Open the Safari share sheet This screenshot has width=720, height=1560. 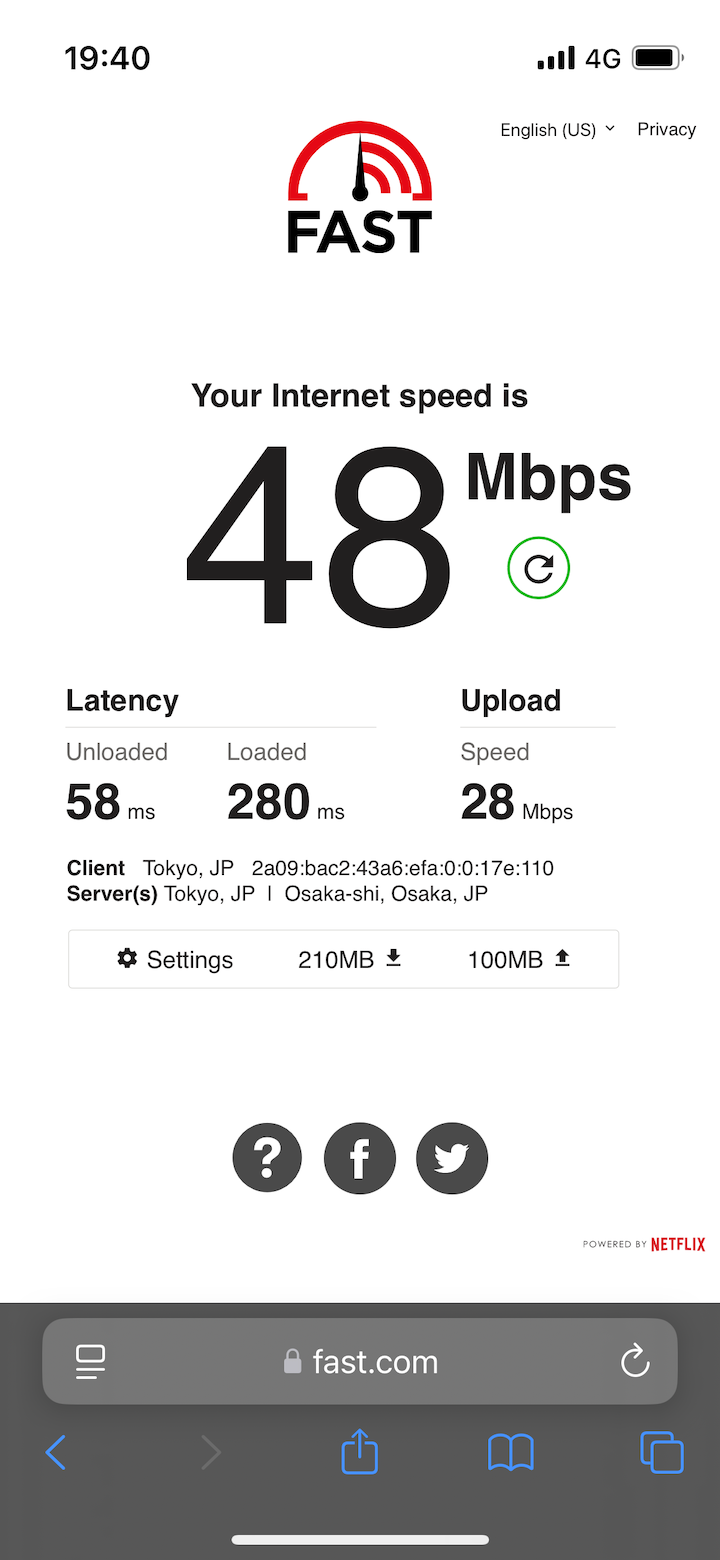click(360, 1450)
